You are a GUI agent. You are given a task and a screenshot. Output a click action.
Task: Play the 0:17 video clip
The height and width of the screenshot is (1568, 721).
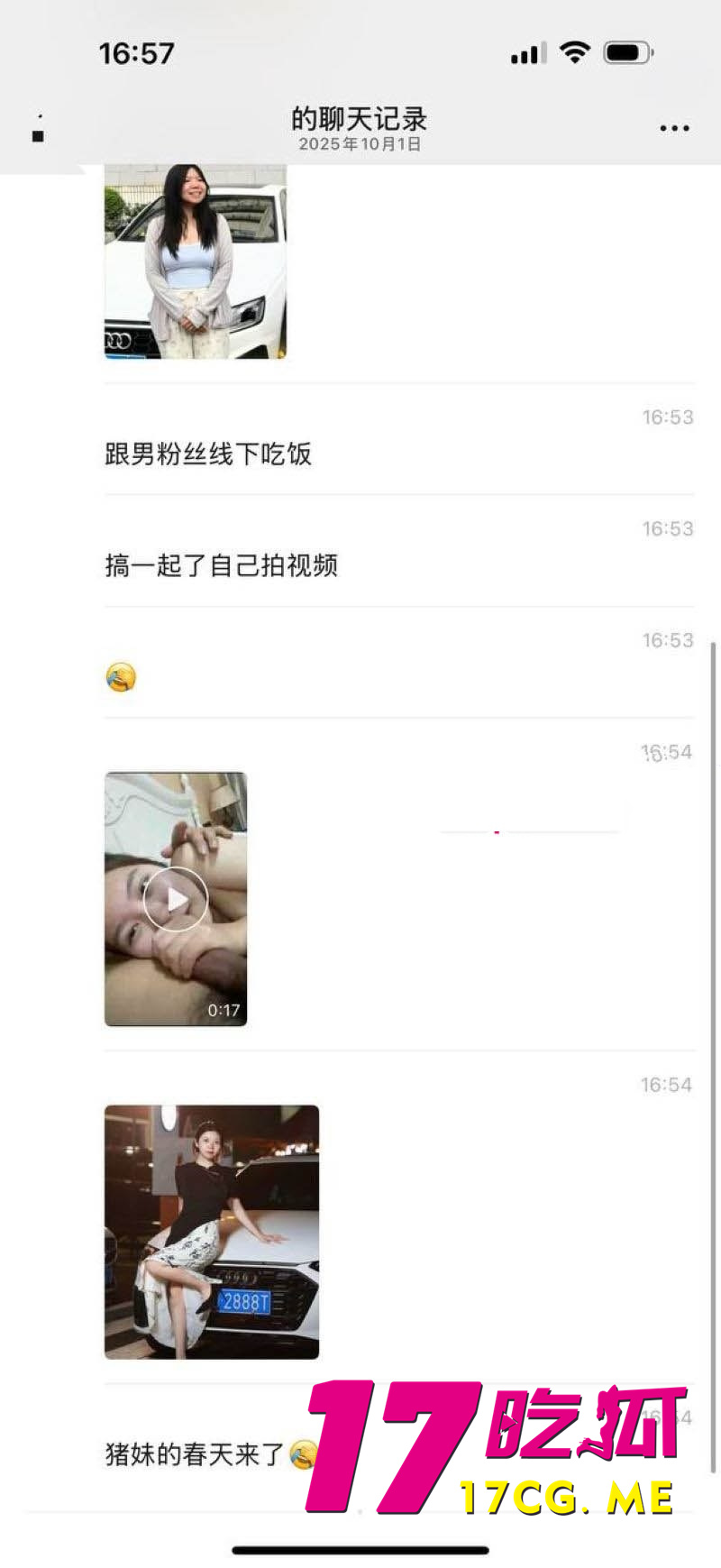(176, 899)
